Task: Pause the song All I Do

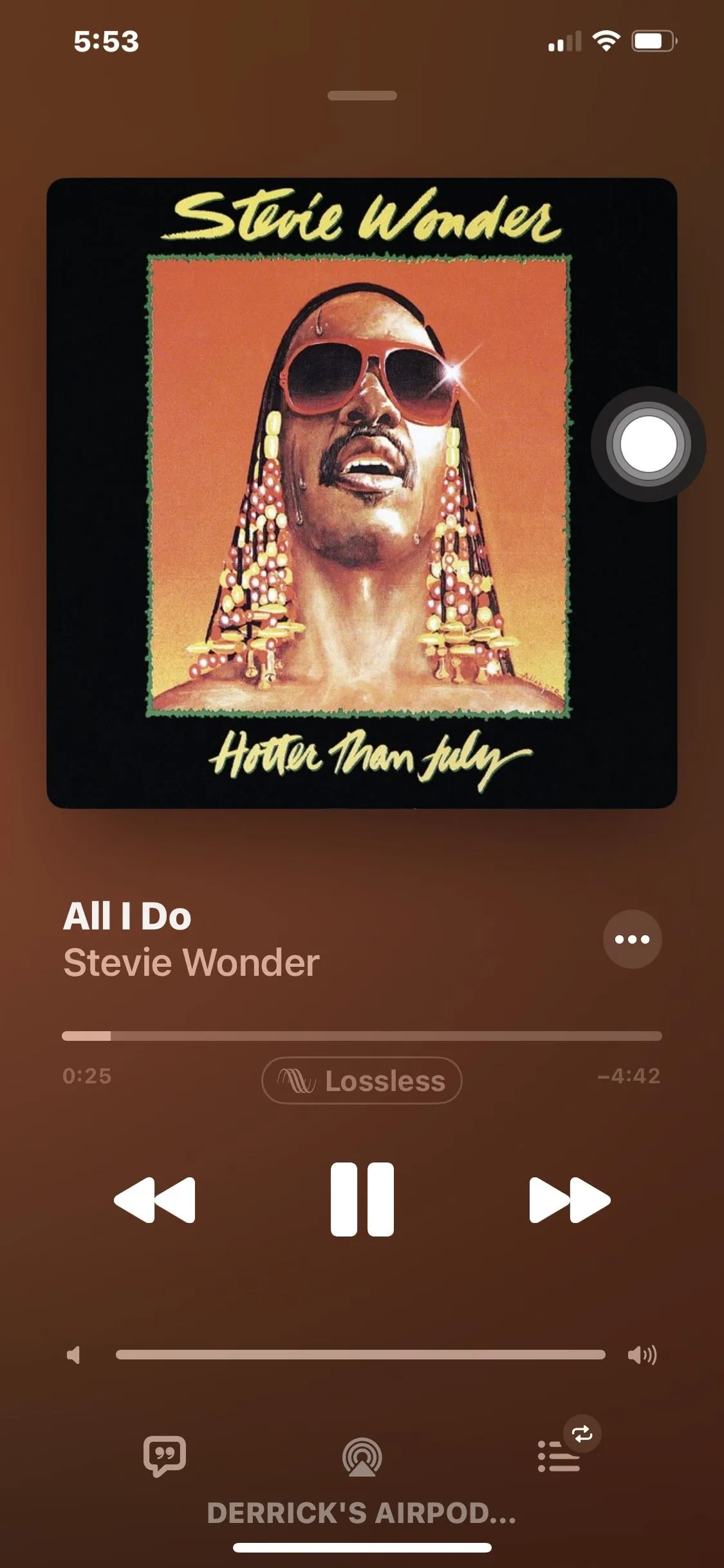Action: (362, 1199)
